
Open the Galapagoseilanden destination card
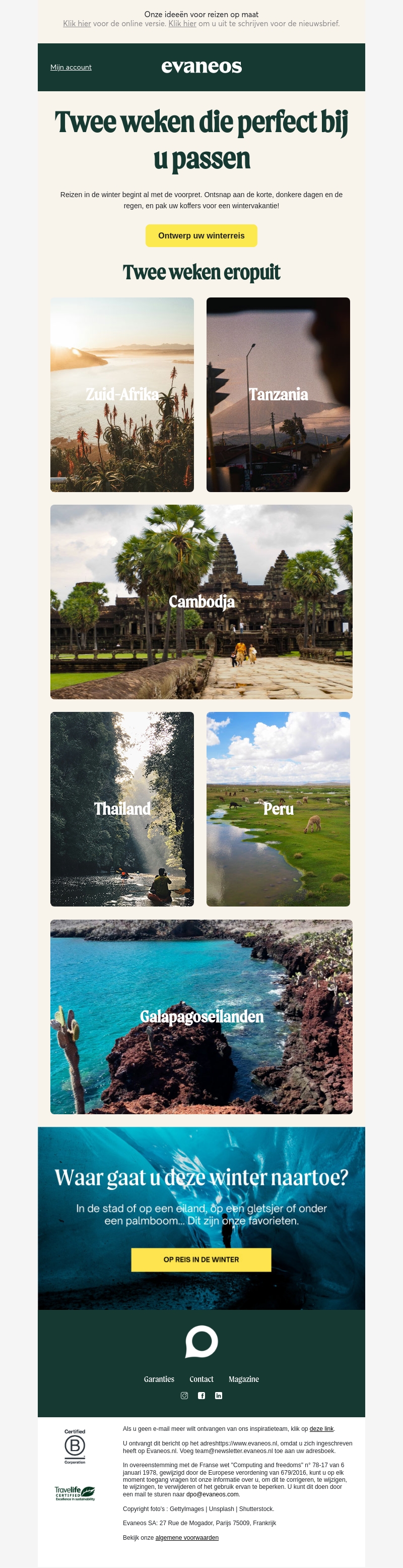[x=201, y=1016]
